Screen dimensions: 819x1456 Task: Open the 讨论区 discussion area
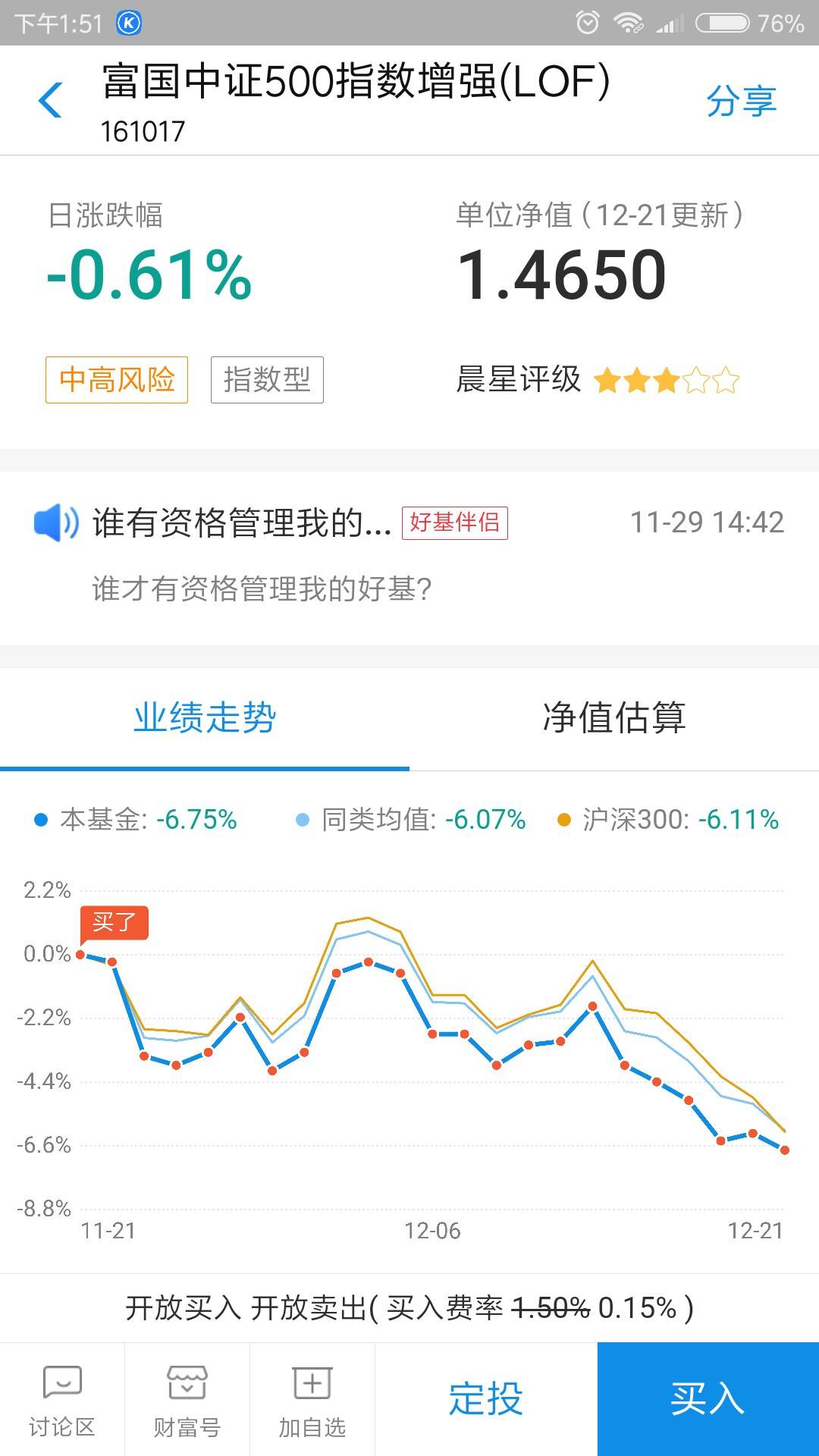62,1400
